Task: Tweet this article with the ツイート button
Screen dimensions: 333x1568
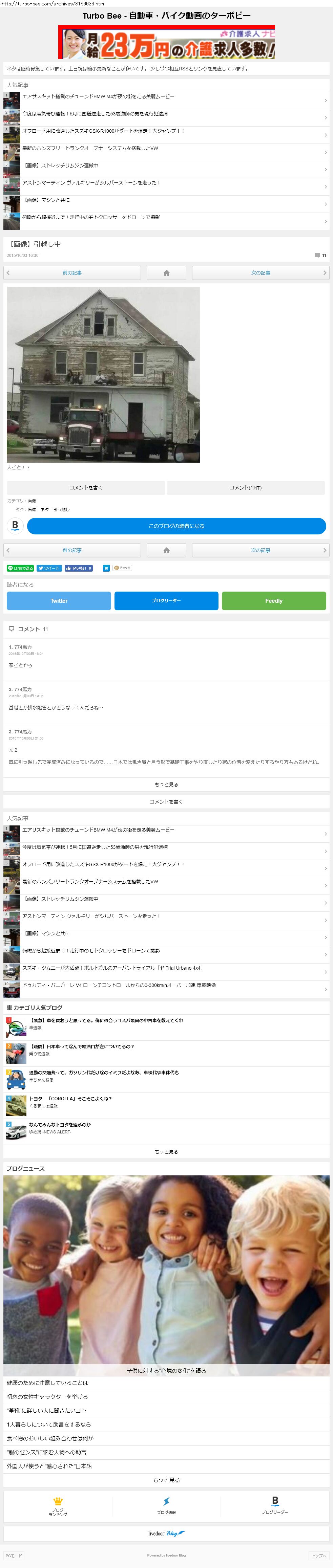Action: [49, 568]
